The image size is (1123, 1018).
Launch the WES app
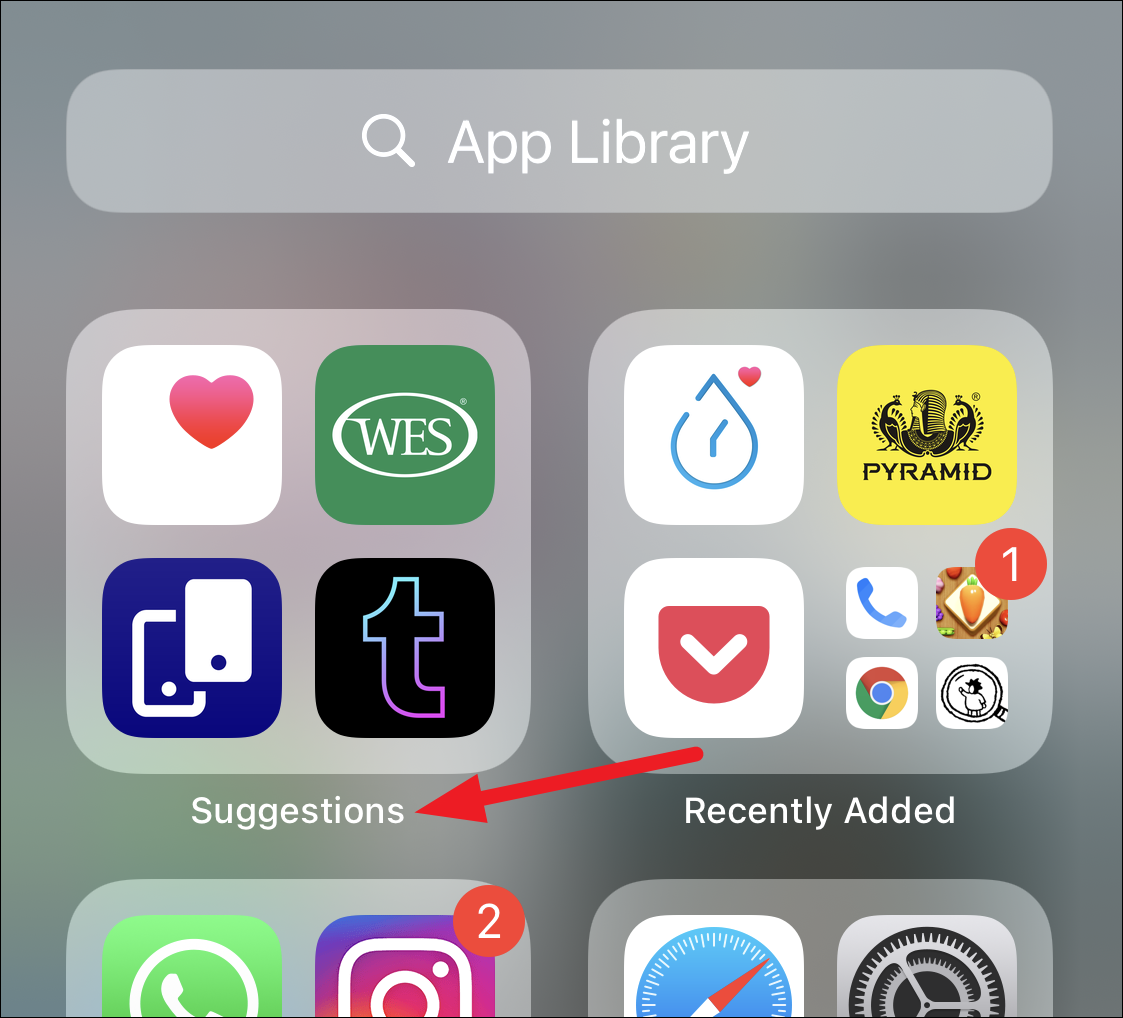click(405, 435)
